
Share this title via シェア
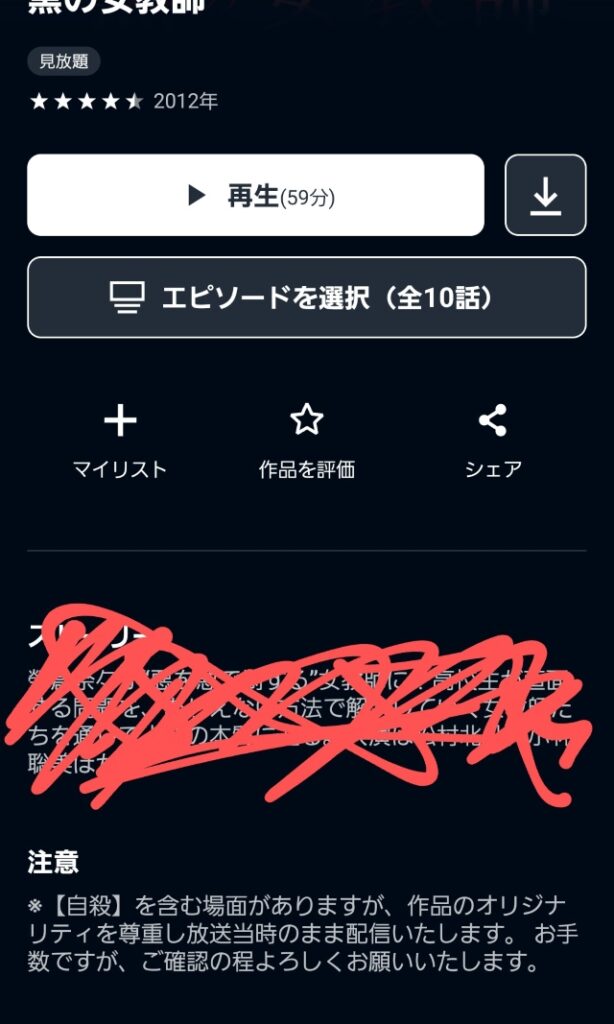point(493,440)
